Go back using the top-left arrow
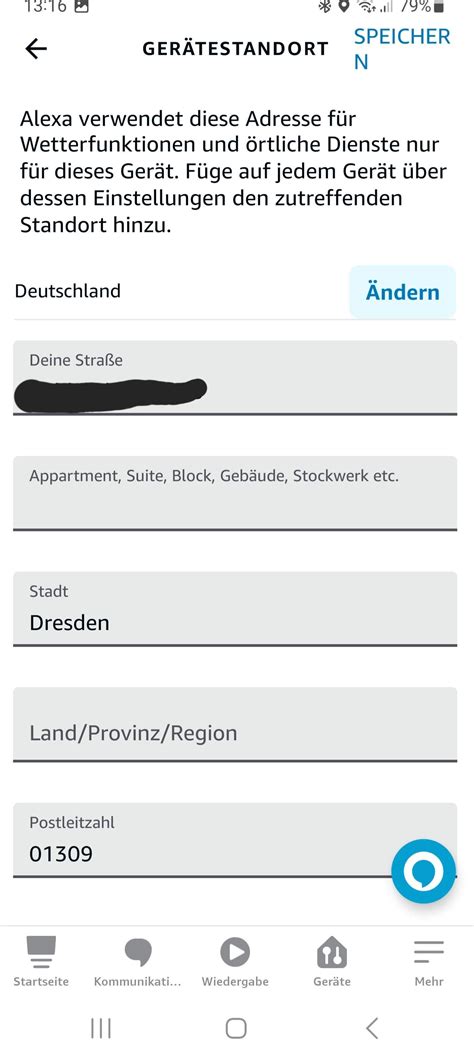 [36, 48]
